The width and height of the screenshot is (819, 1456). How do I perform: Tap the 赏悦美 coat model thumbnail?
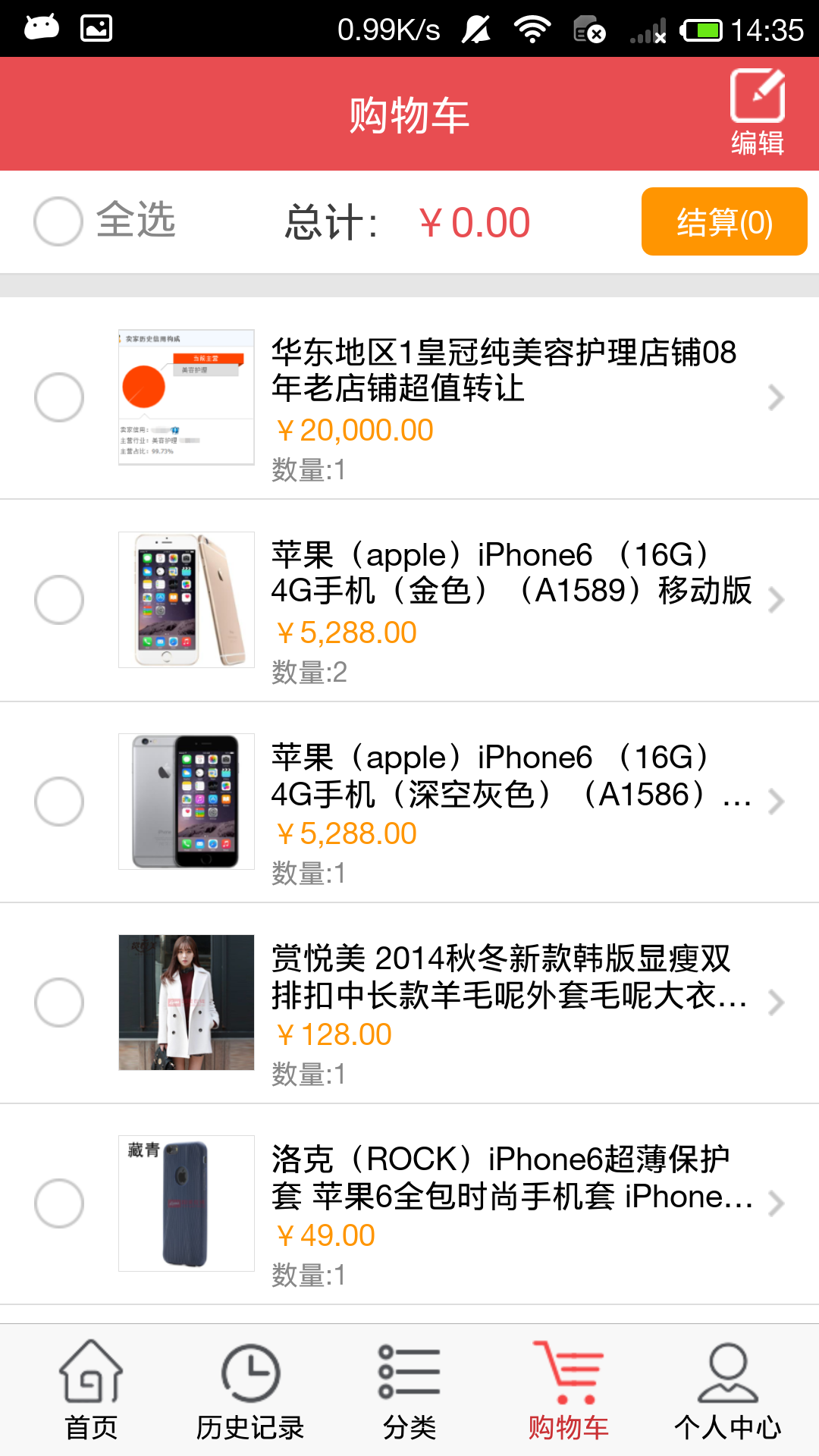(186, 1001)
